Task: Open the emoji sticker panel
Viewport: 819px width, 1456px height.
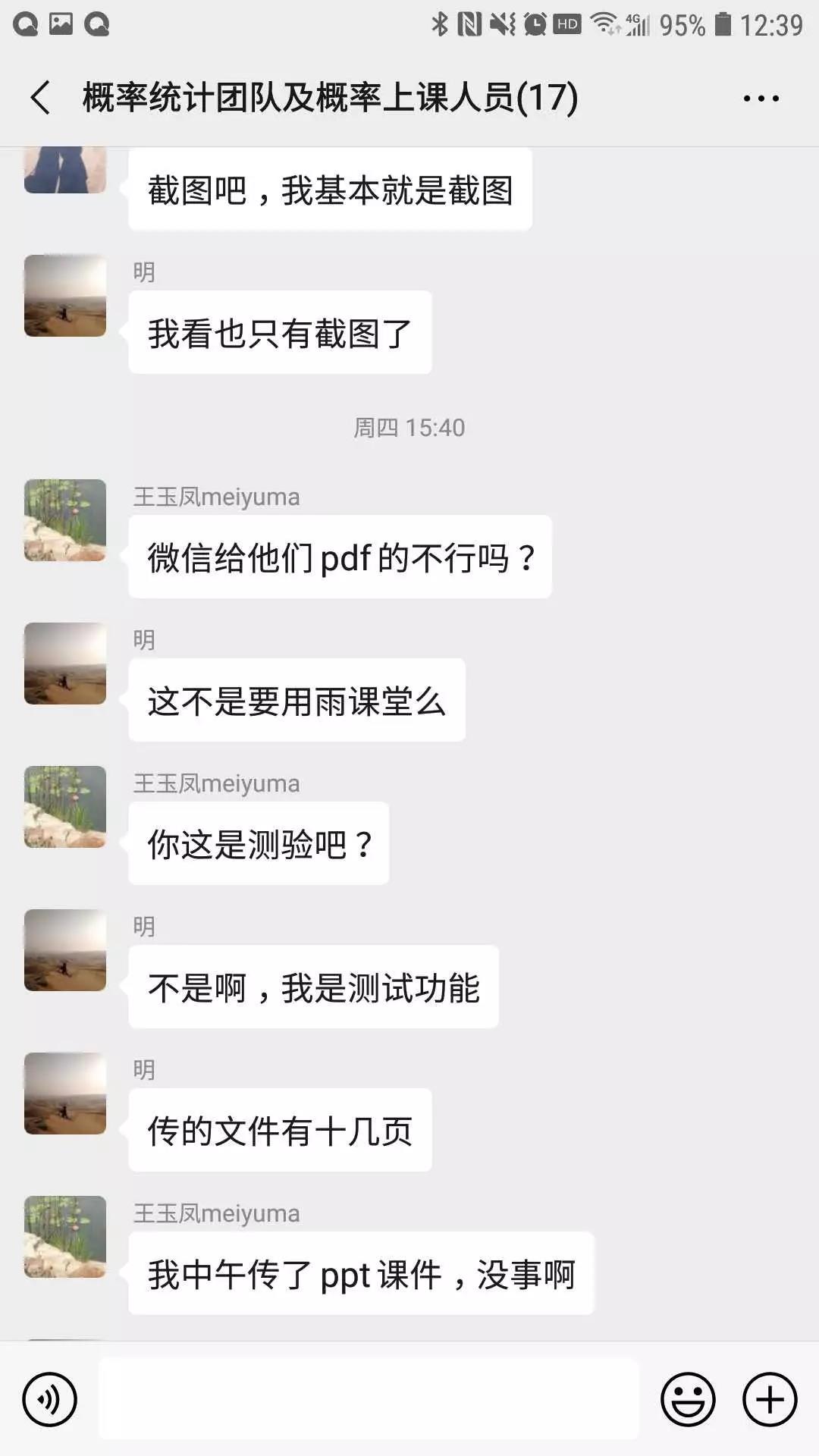Action: [x=688, y=1399]
